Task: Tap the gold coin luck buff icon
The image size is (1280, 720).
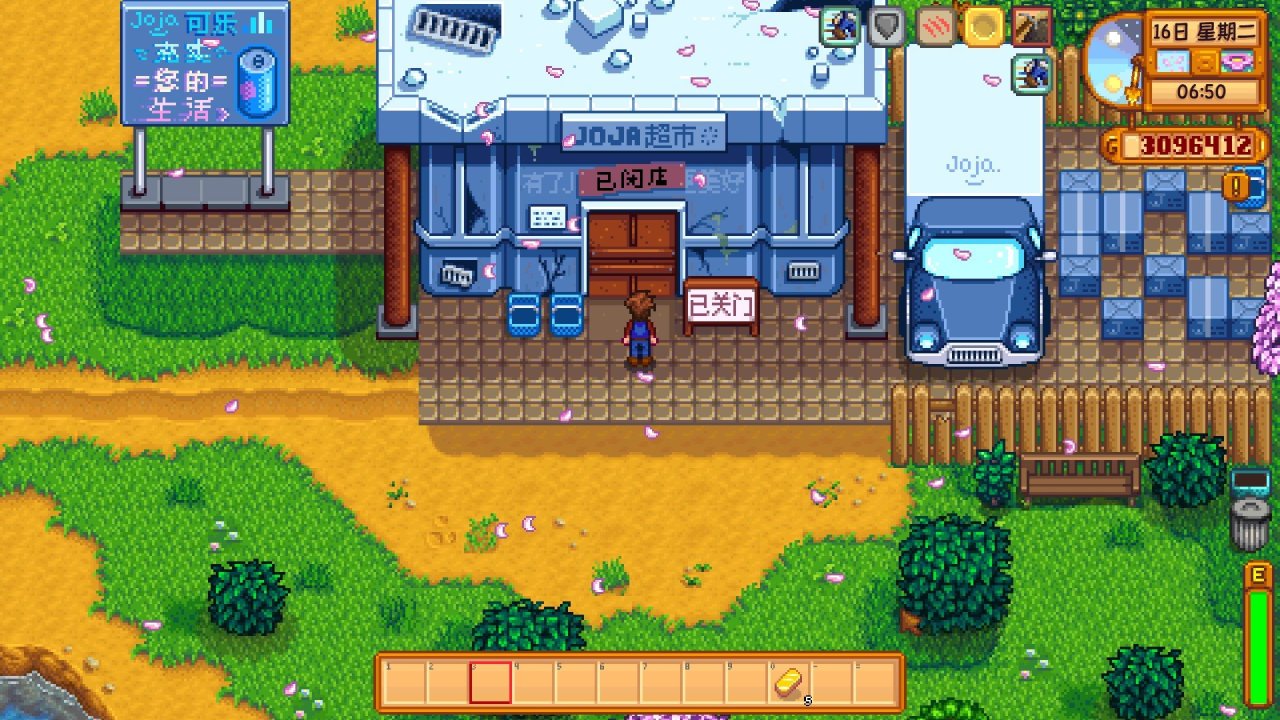Action: click(x=984, y=27)
